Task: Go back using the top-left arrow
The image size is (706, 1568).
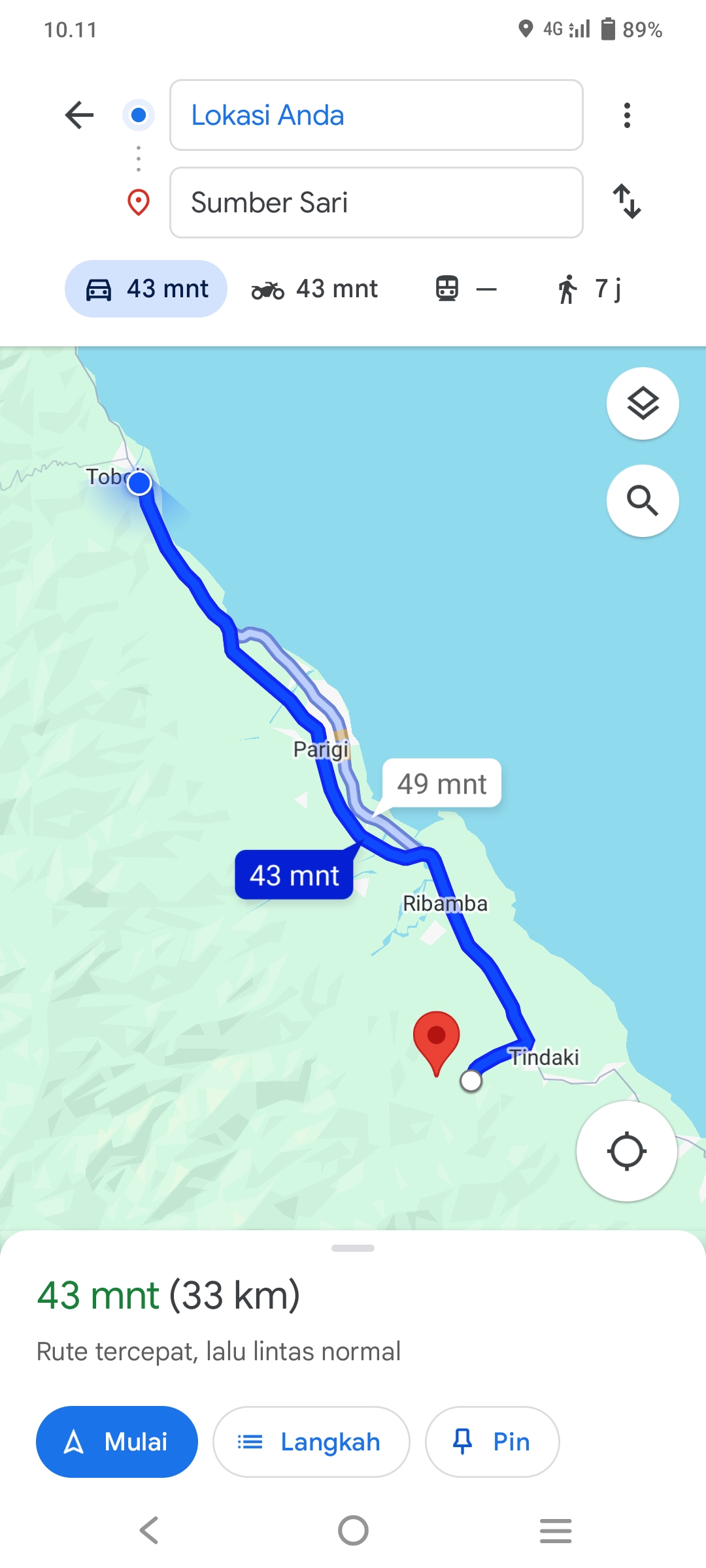Action: click(x=80, y=115)
